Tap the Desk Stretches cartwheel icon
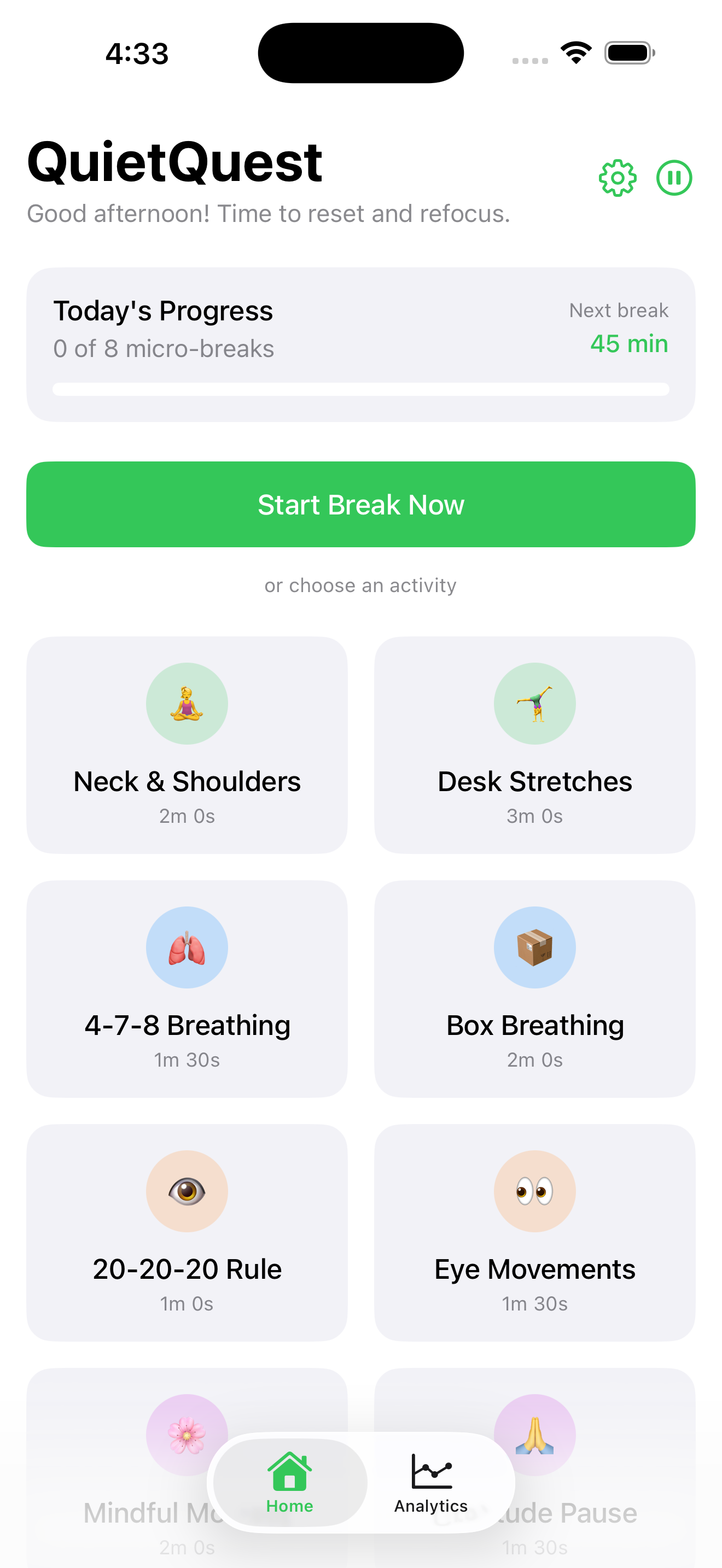The width and height of the screenshot is (722, 1568). (x=534, y=703)
